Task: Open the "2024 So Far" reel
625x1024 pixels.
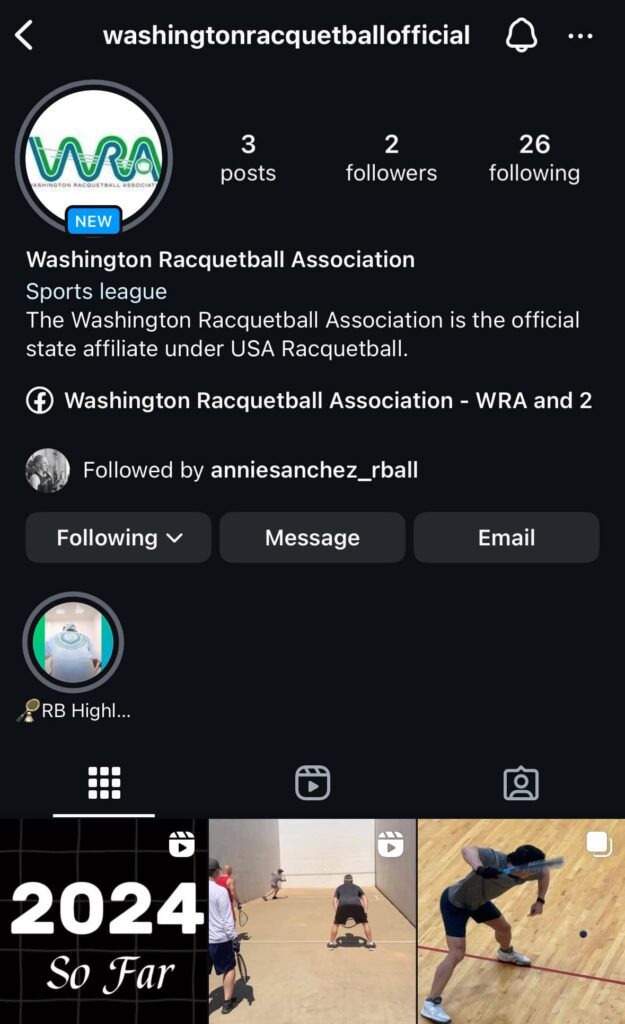Action: (104, 922)
